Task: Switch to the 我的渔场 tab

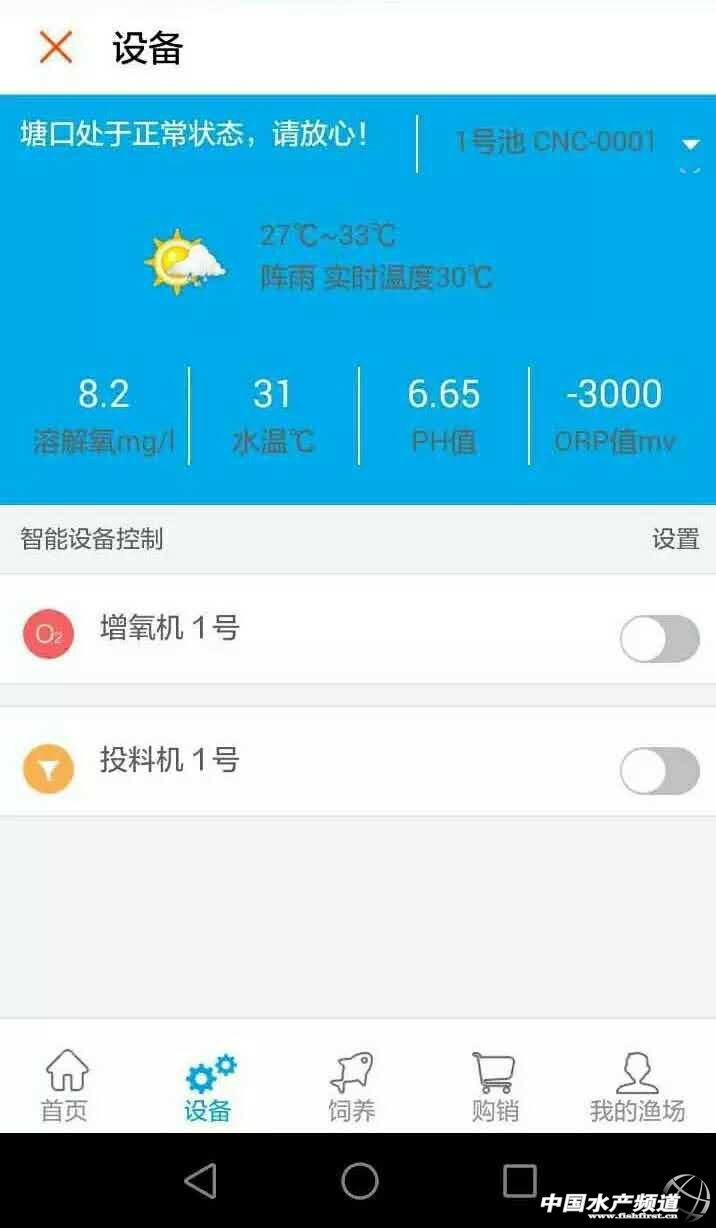Action: tap(637, 1085)
